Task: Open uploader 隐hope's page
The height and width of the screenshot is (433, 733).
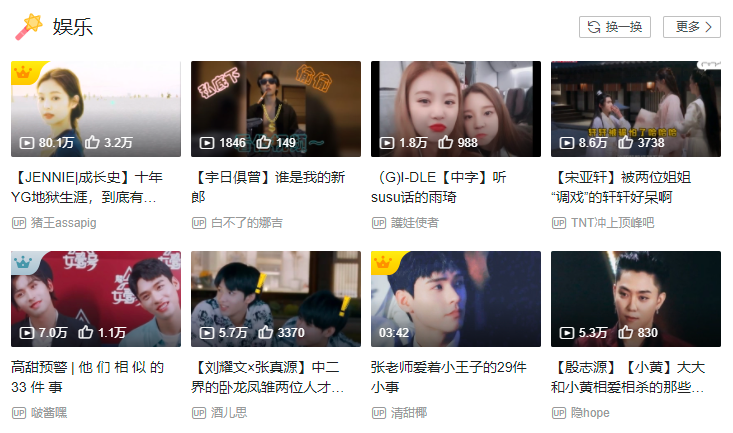Action: pos(590,412)
